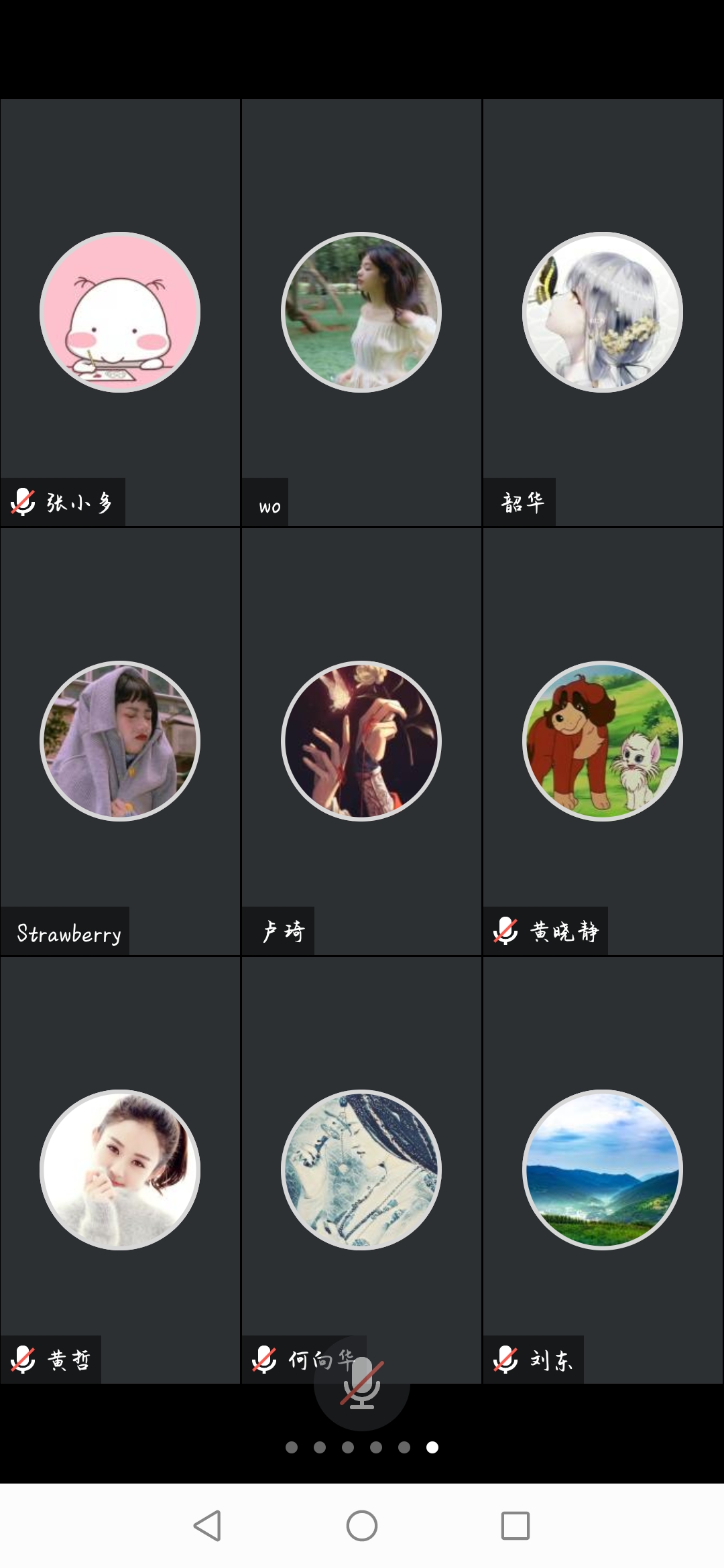Open 张小多's participant tile
724x1568 pixels.
pos(120,312)
